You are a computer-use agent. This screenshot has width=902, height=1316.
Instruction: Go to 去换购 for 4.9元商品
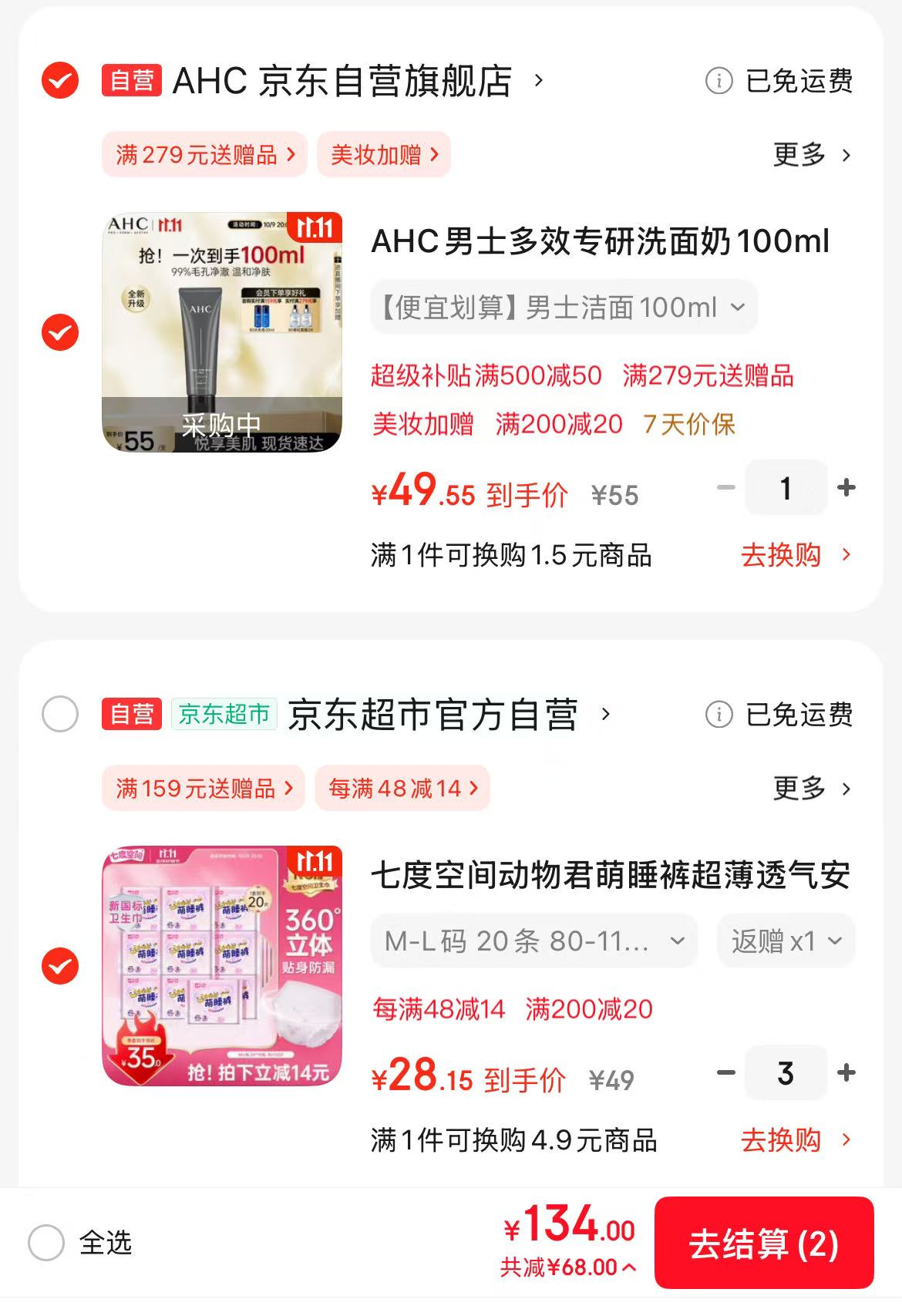[794, 1140]
